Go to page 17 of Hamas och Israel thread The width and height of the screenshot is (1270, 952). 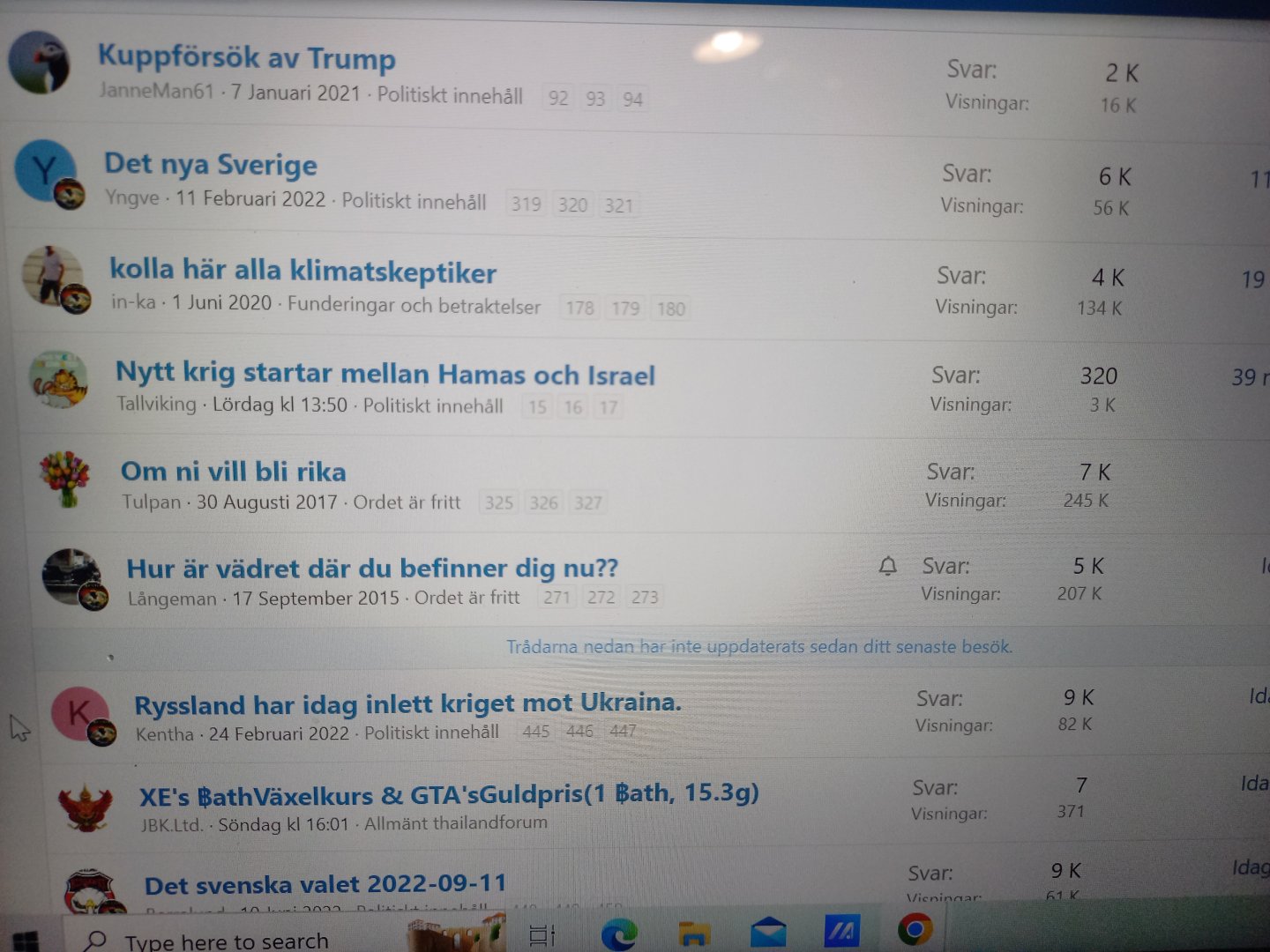[x=609, y=407]
